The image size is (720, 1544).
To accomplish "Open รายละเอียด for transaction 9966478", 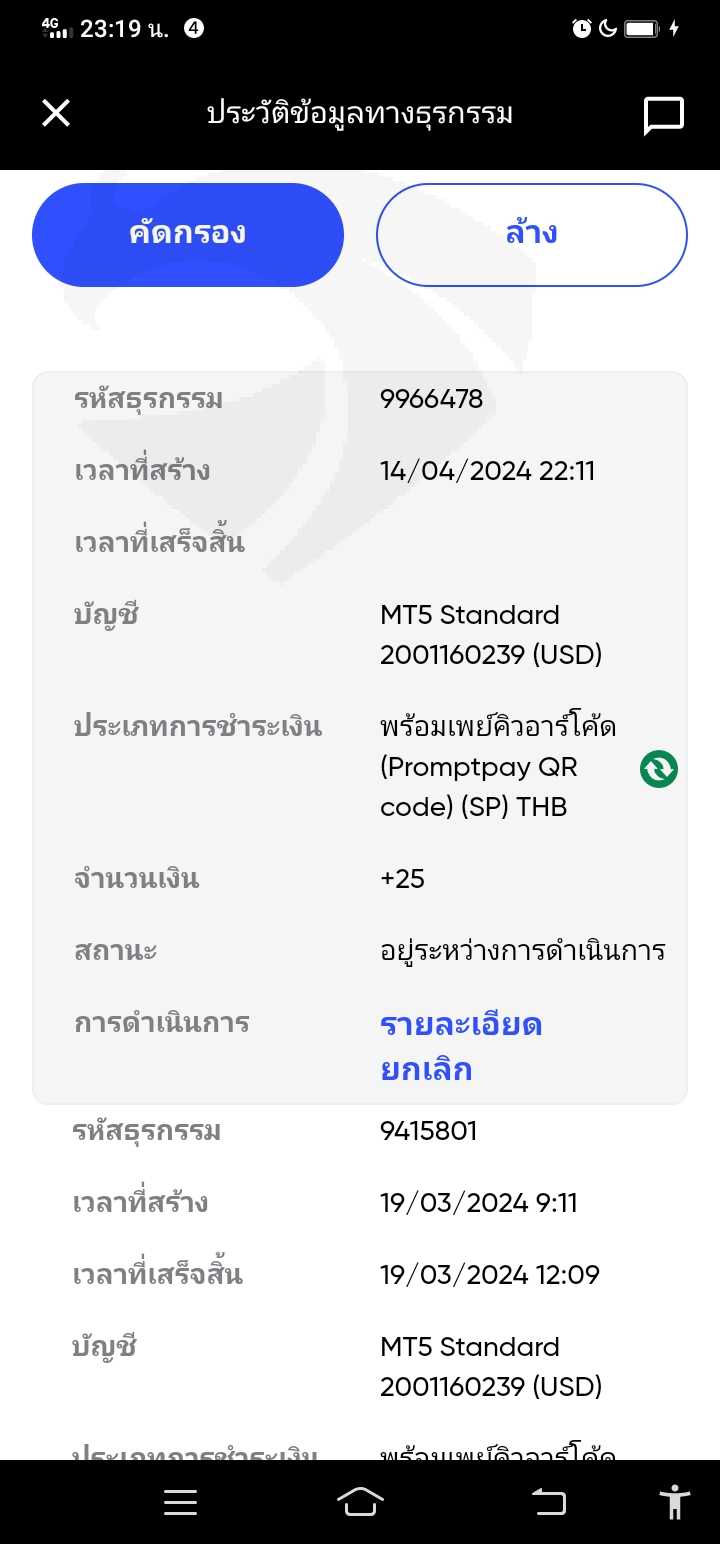I will click(x=461, y=1025).
